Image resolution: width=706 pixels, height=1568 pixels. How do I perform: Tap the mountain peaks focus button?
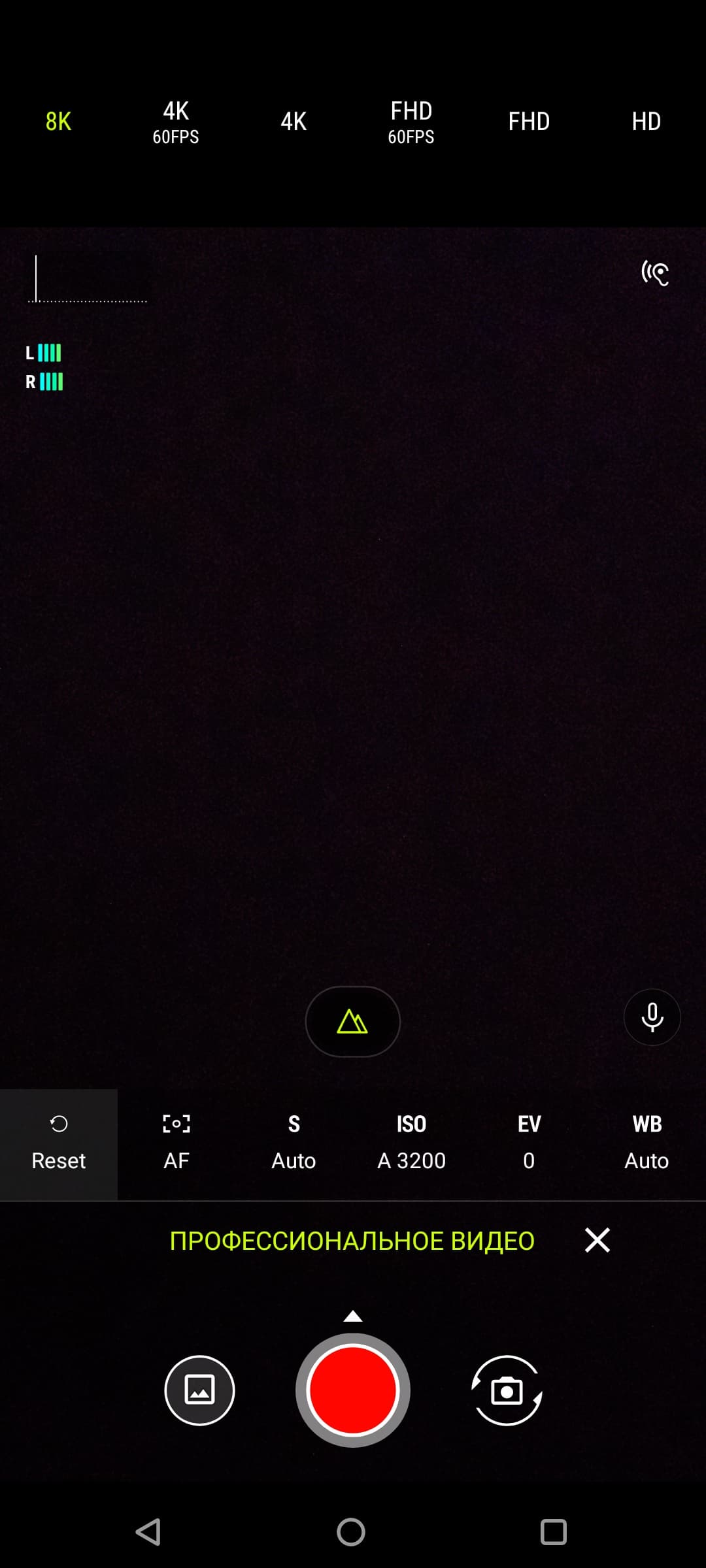(352, 1021)
